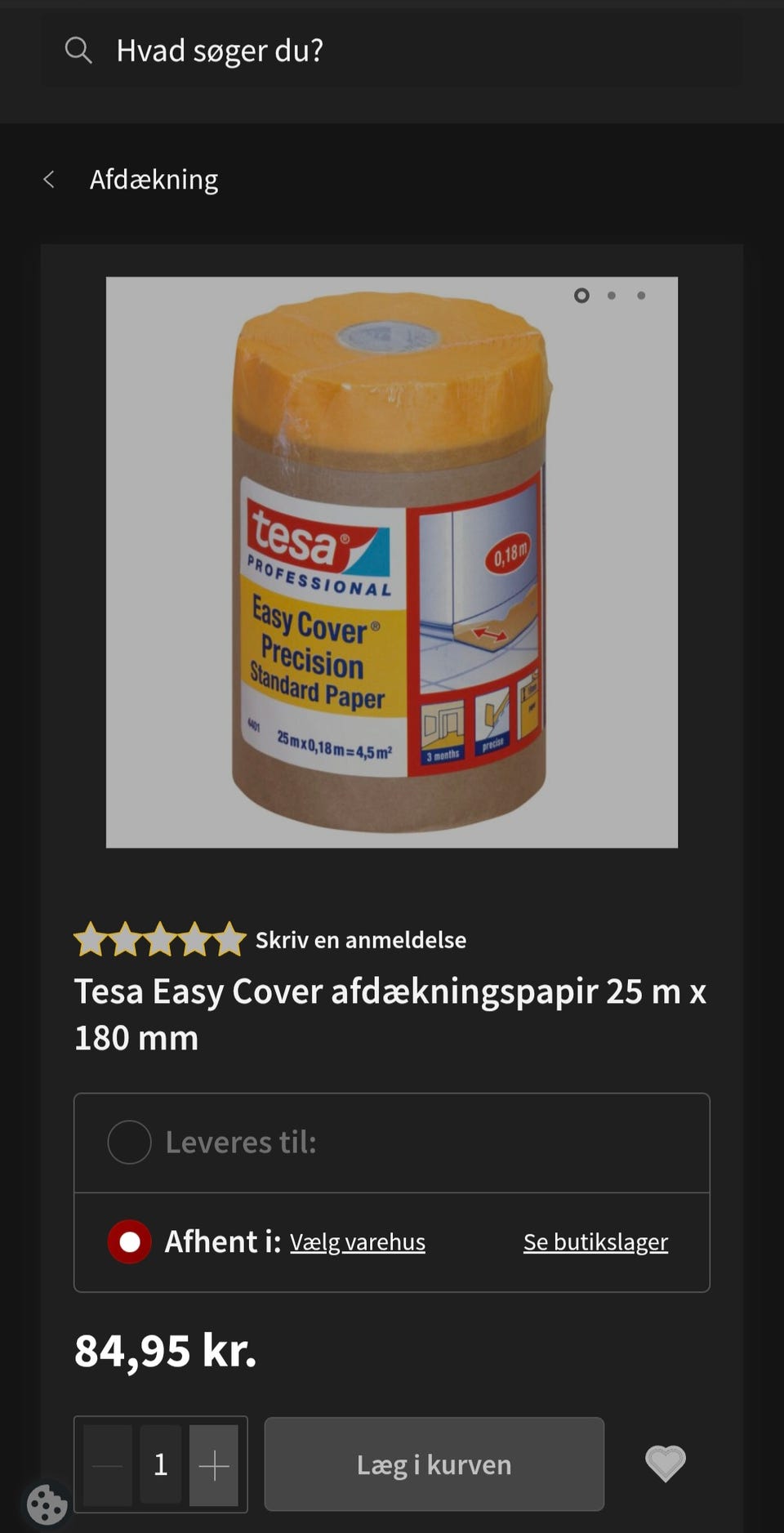Open the "Hvad søger du?" search field
This screenshot has height=1533, width=784.
392,51
